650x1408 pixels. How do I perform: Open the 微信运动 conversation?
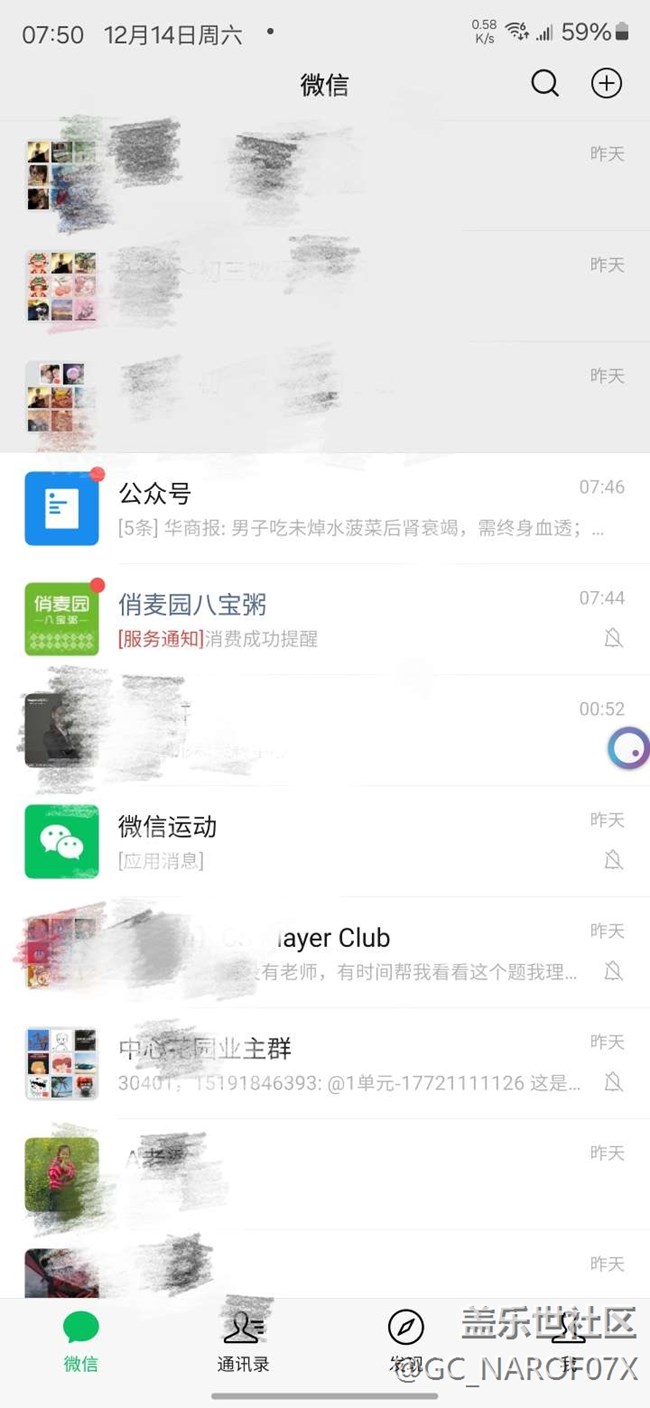click(x=325, y=842)
